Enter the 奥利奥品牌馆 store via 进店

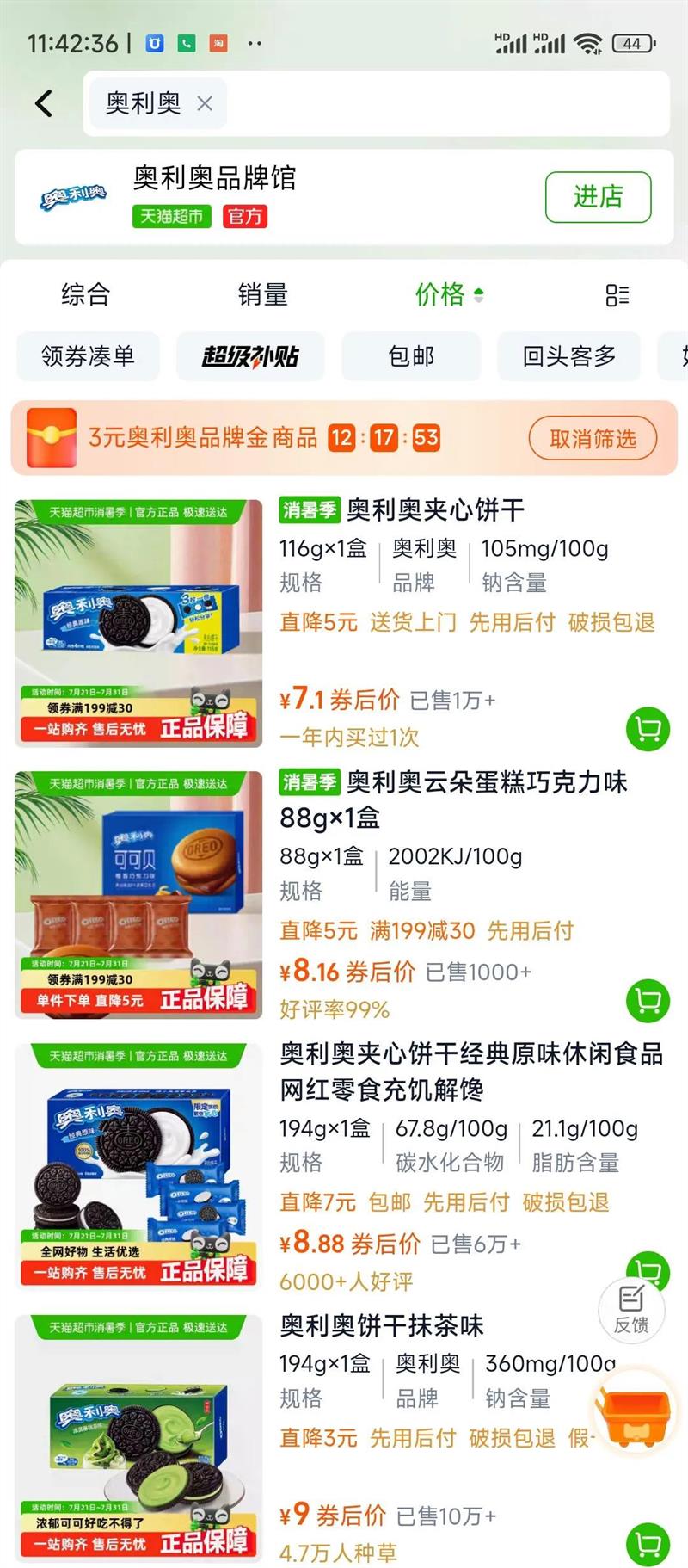coord(598,196)
